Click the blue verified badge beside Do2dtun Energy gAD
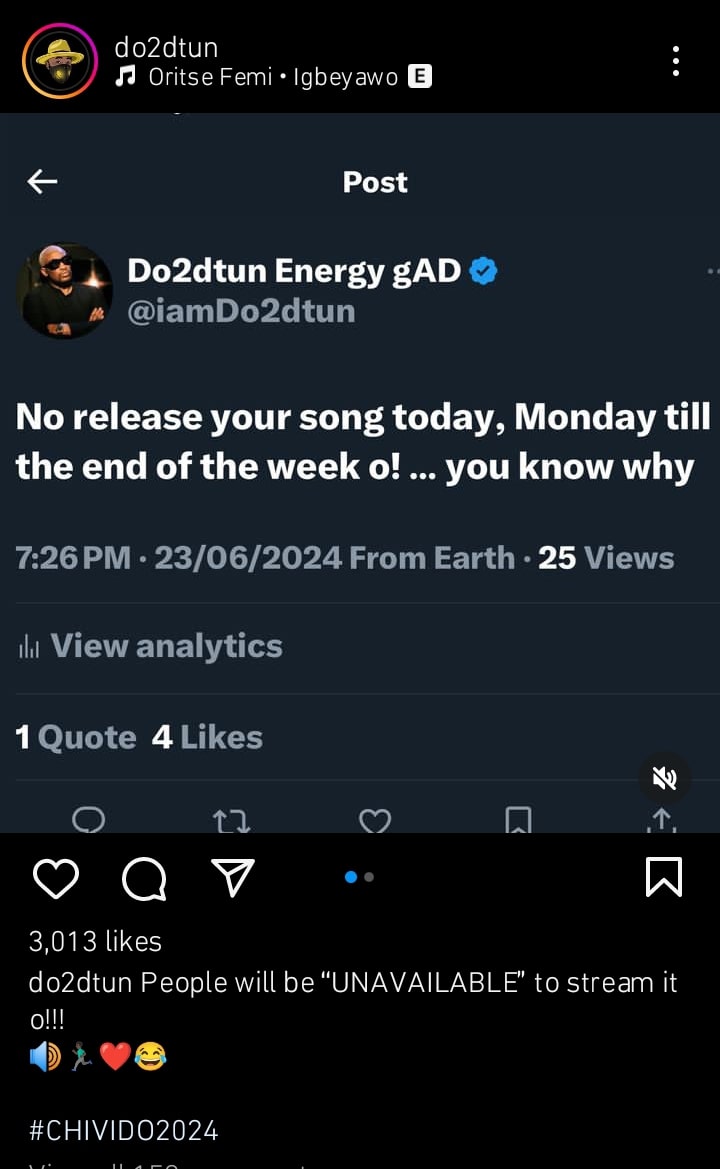 point(483,268)
